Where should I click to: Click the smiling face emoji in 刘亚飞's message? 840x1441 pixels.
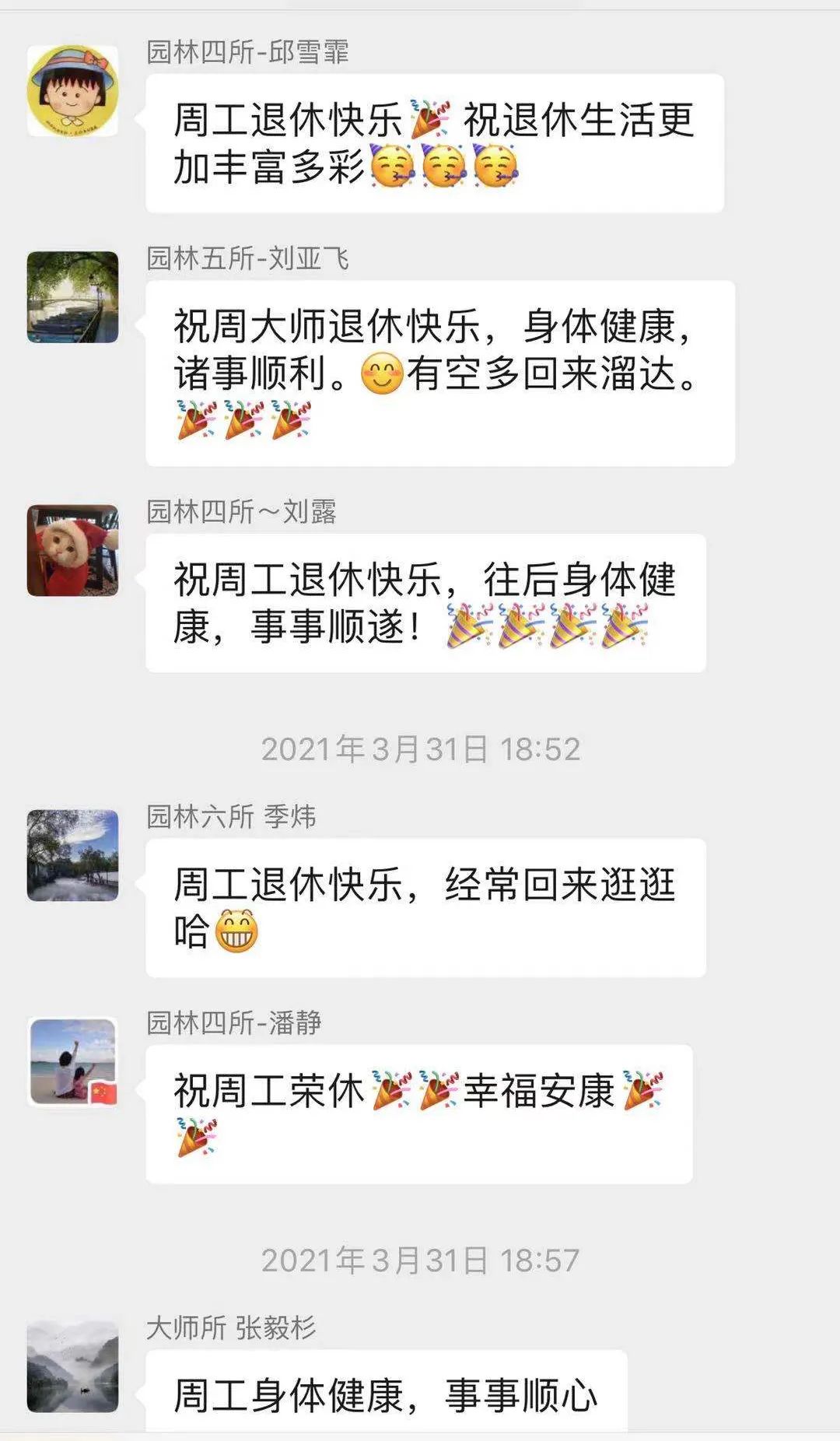tap(382, 373)
